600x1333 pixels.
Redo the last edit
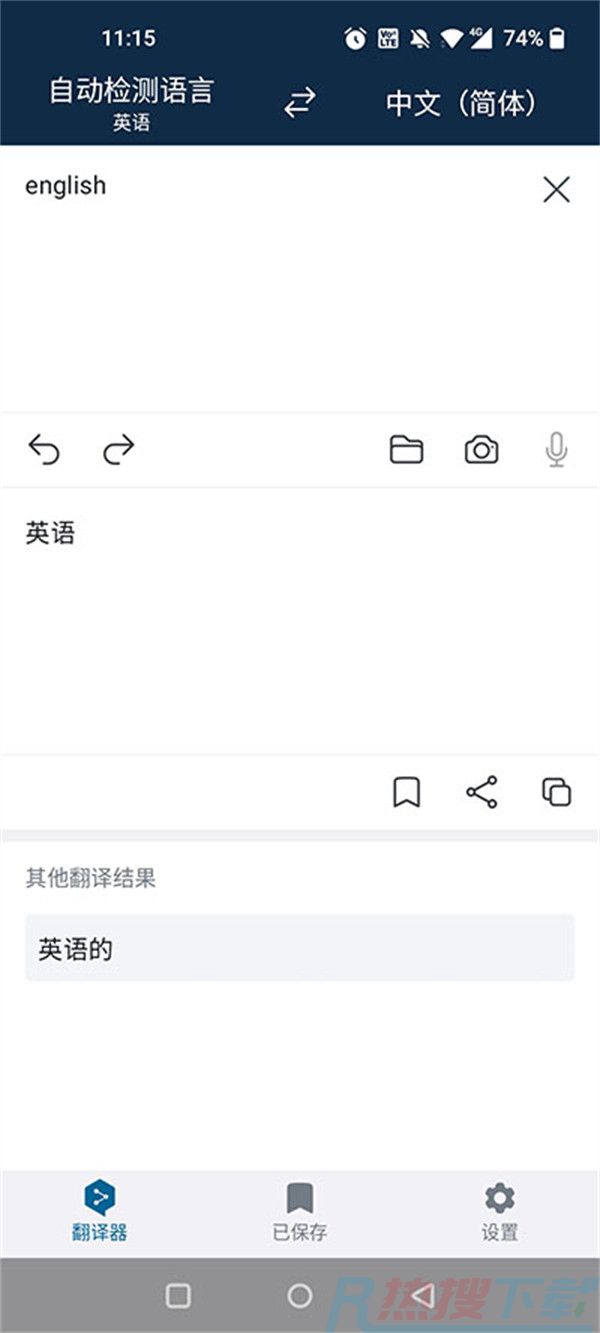[118, 450]
